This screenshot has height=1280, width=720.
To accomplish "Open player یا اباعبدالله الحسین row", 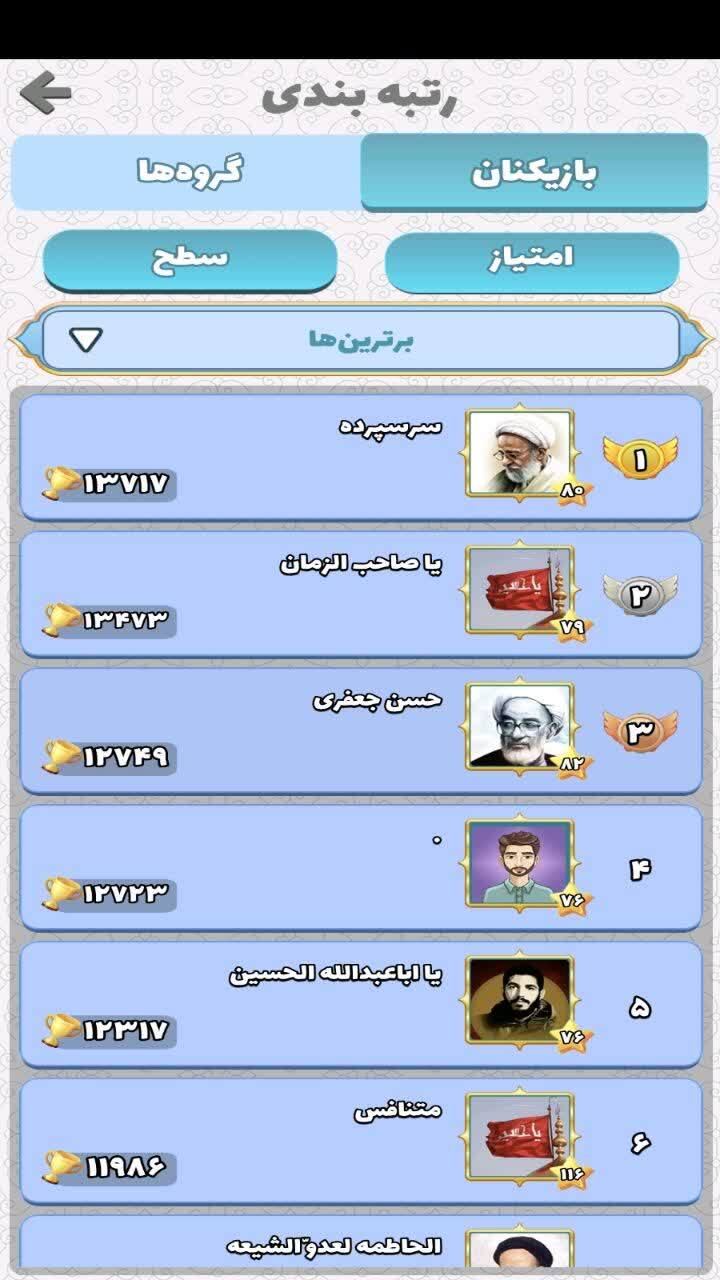I will (x=360, y=1004).
